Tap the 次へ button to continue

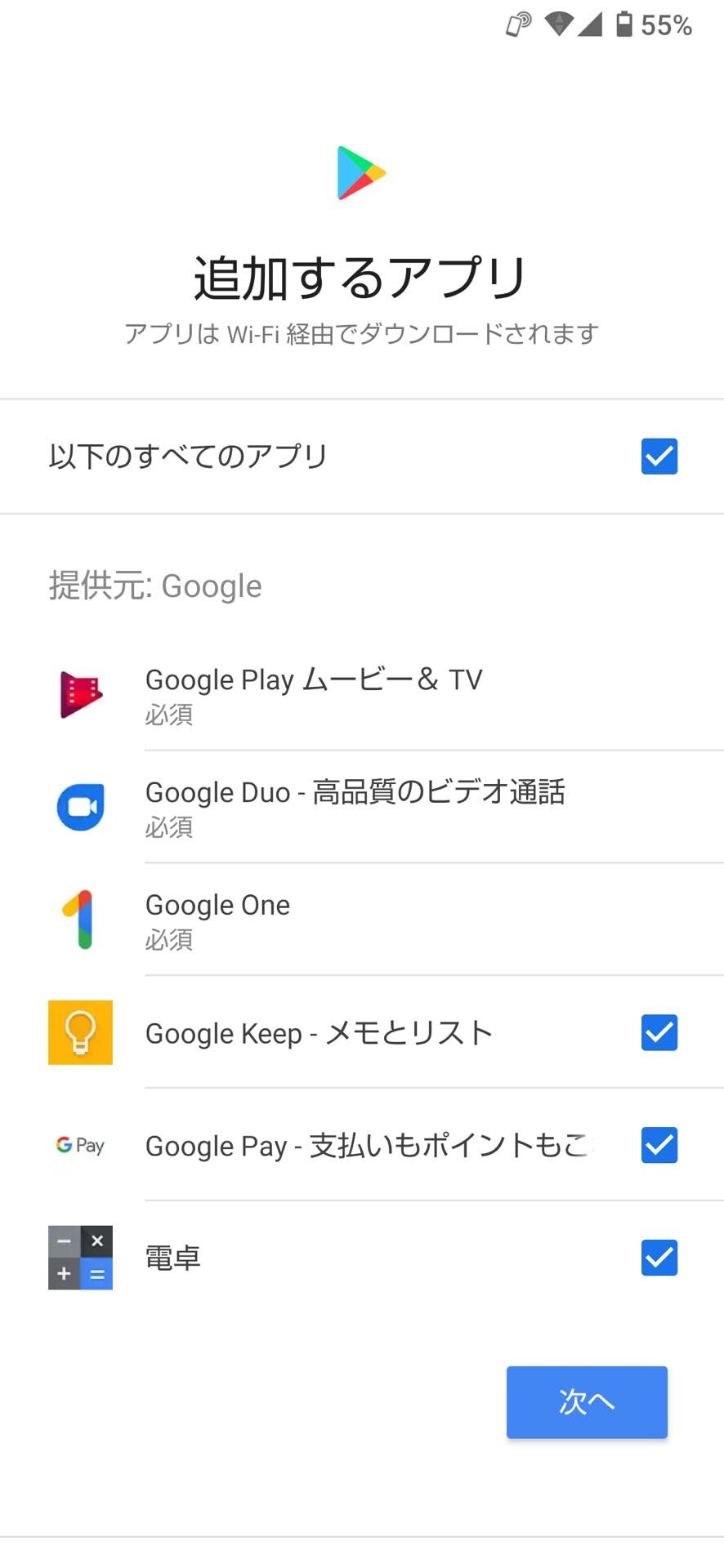586,1401
